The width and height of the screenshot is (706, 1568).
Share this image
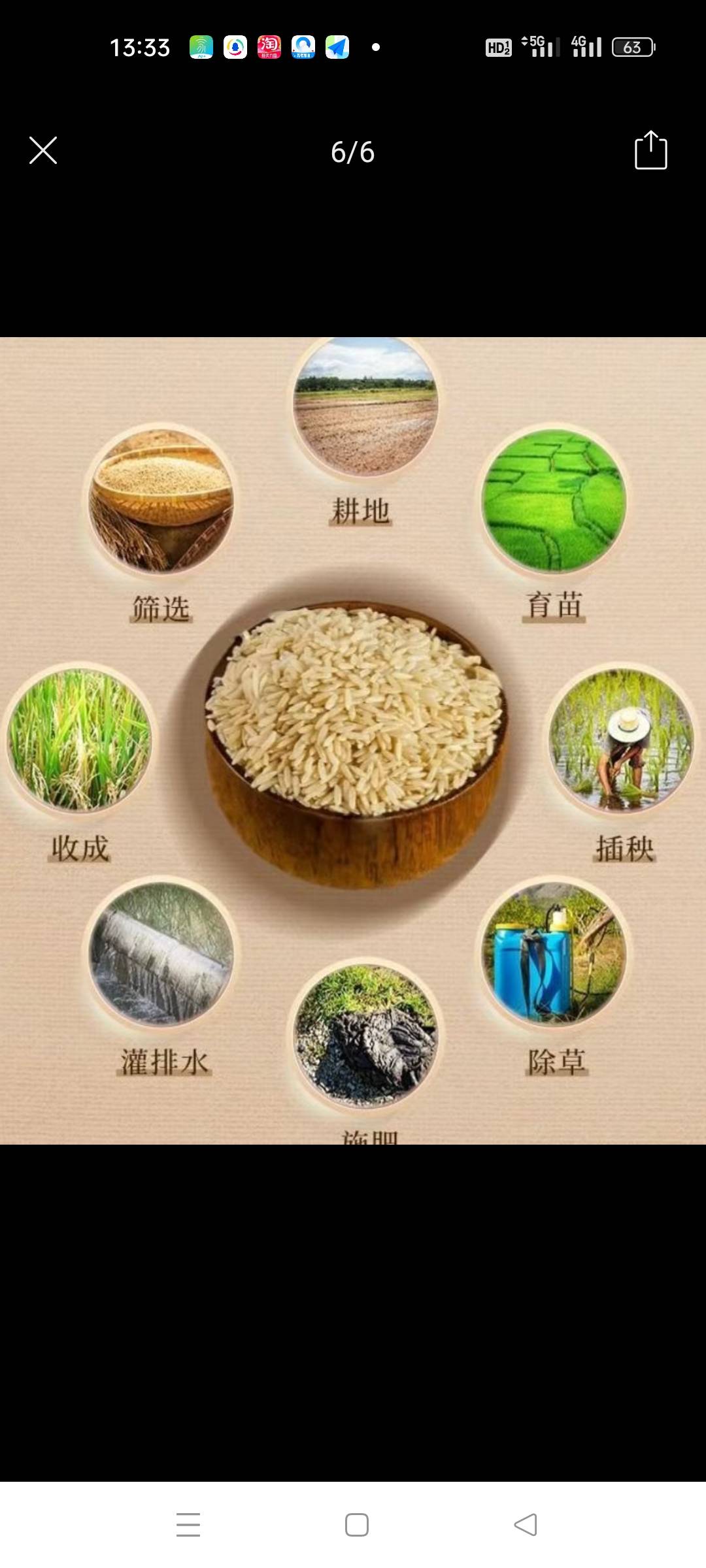click(650, 151)
